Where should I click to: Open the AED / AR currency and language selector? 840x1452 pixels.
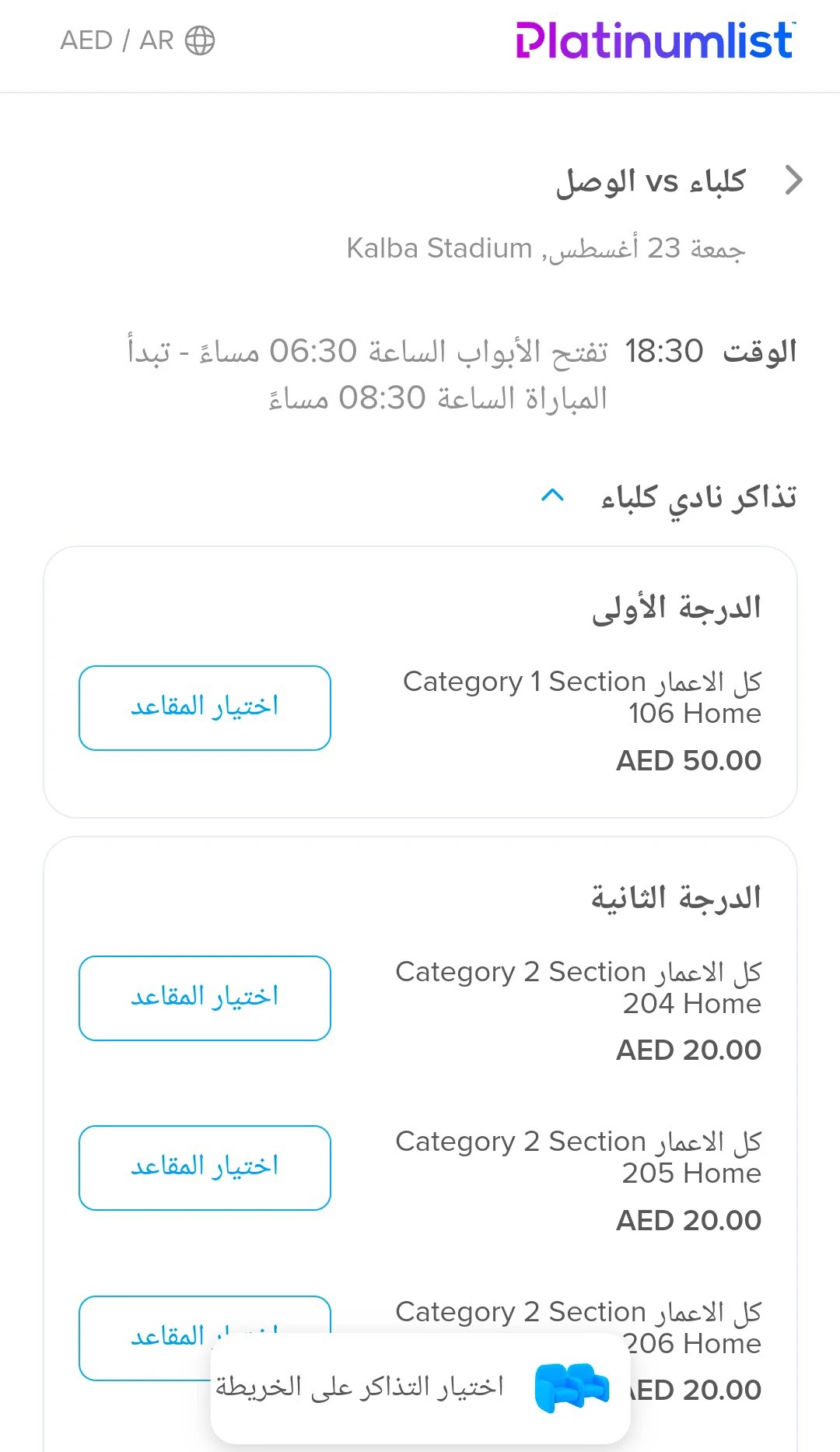[138, 40]
